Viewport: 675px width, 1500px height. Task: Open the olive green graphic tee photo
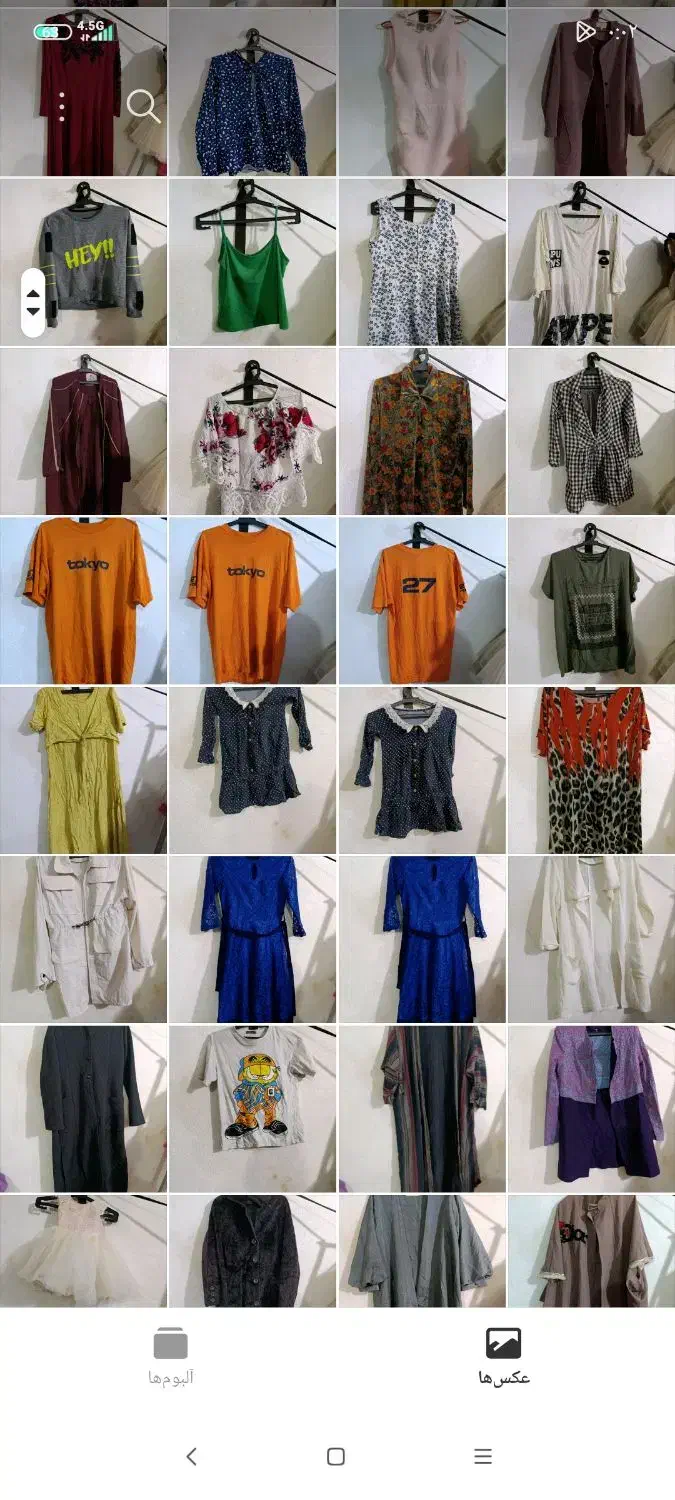tap(592, 600)
